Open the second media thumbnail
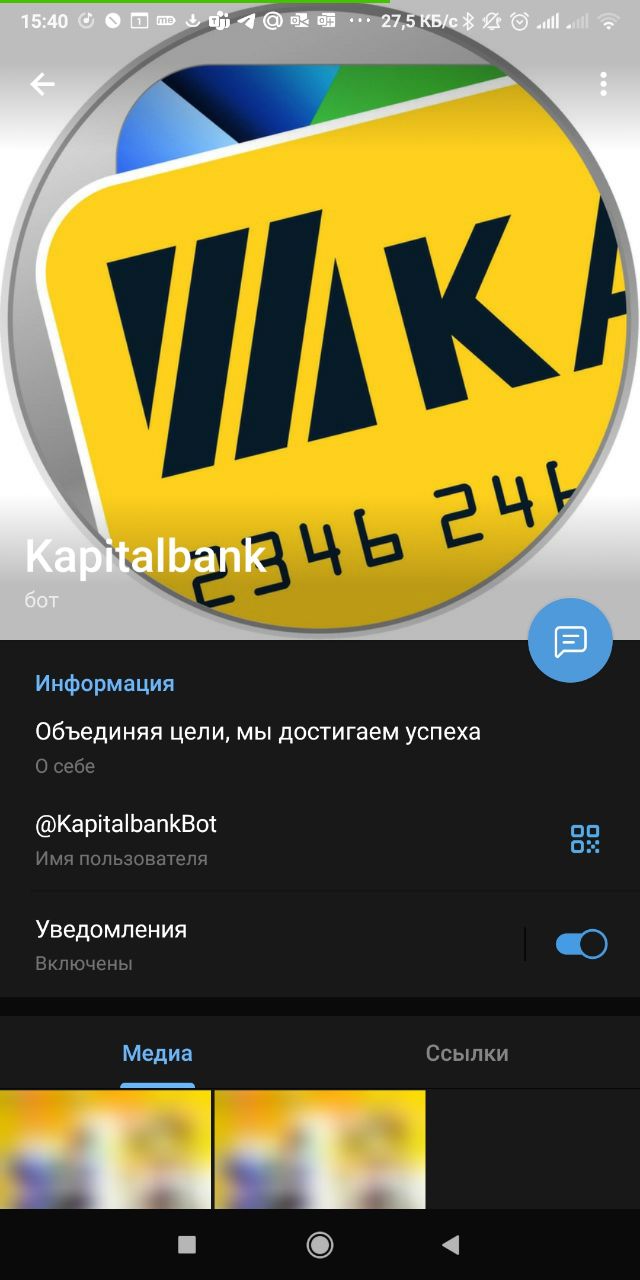 (320, 1150)
